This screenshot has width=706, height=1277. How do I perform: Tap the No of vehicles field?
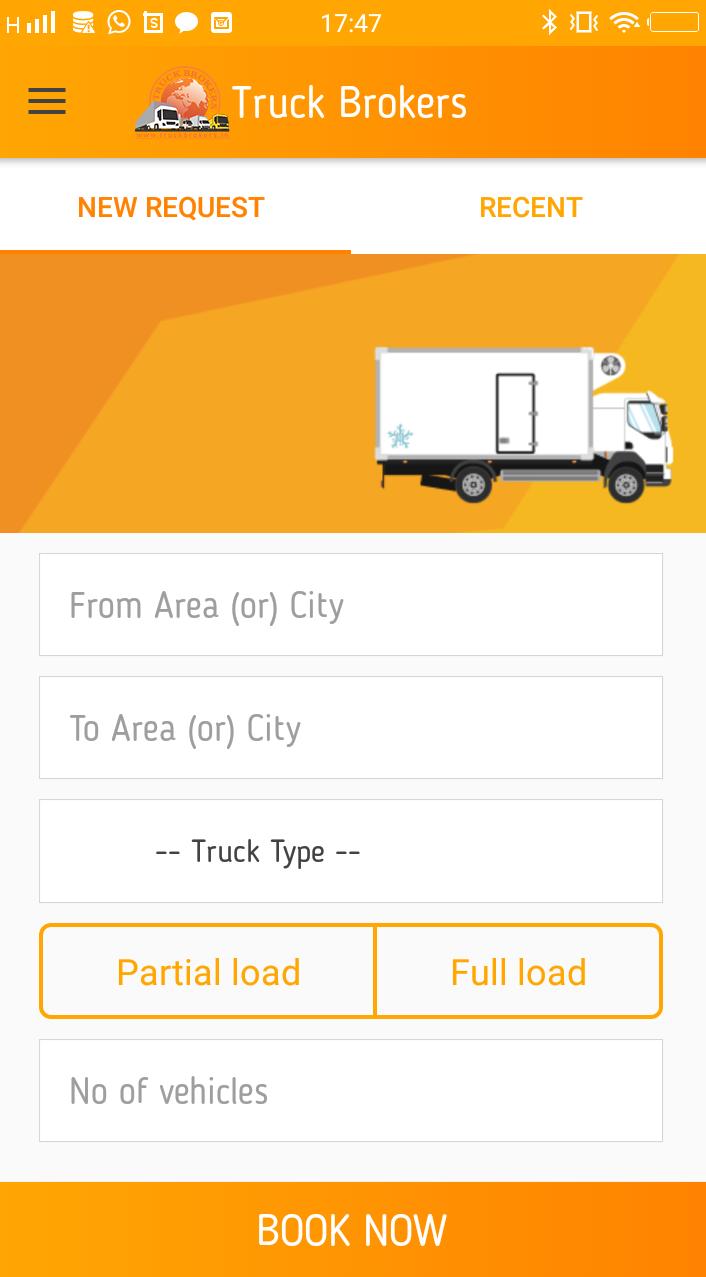click(350, 1091)
